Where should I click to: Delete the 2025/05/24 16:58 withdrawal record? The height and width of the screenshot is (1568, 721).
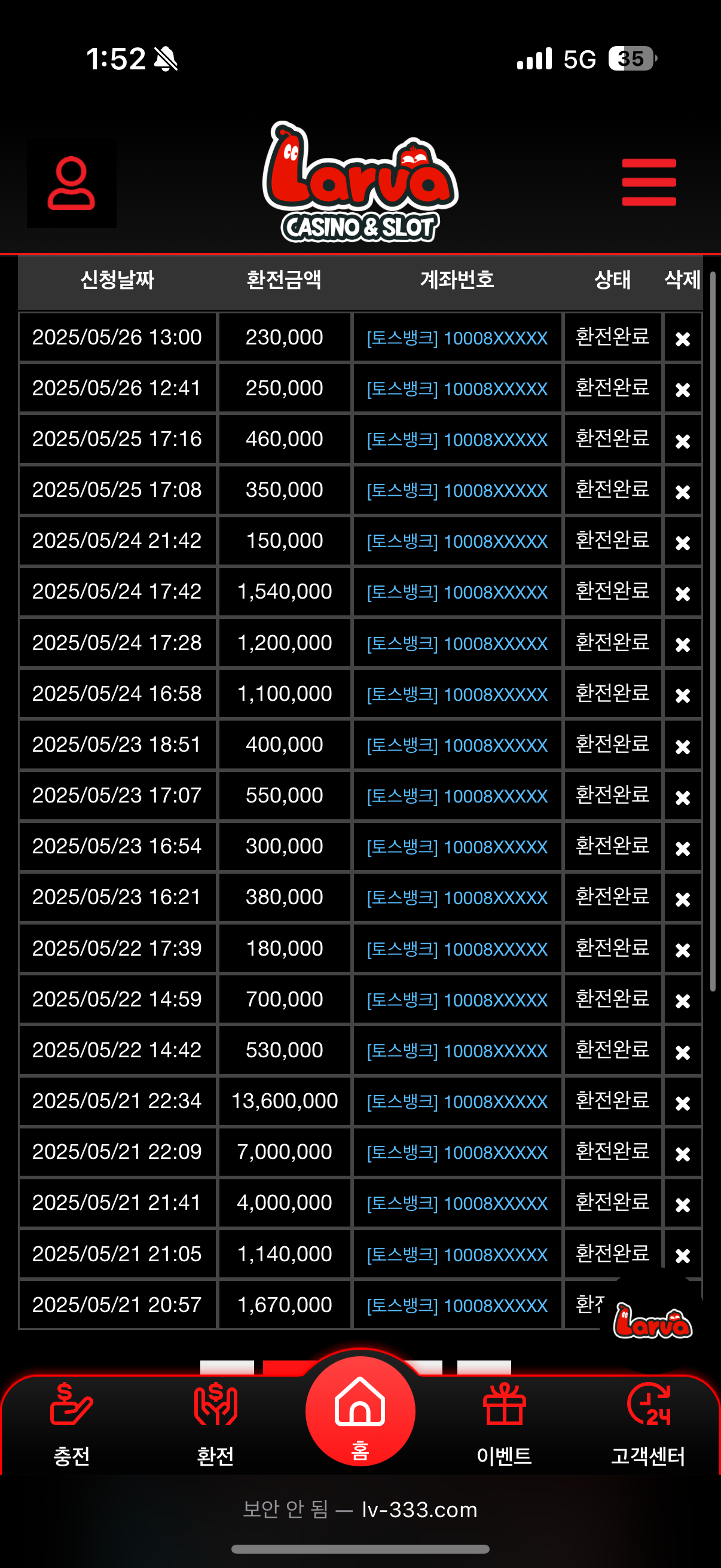point(683,694)
